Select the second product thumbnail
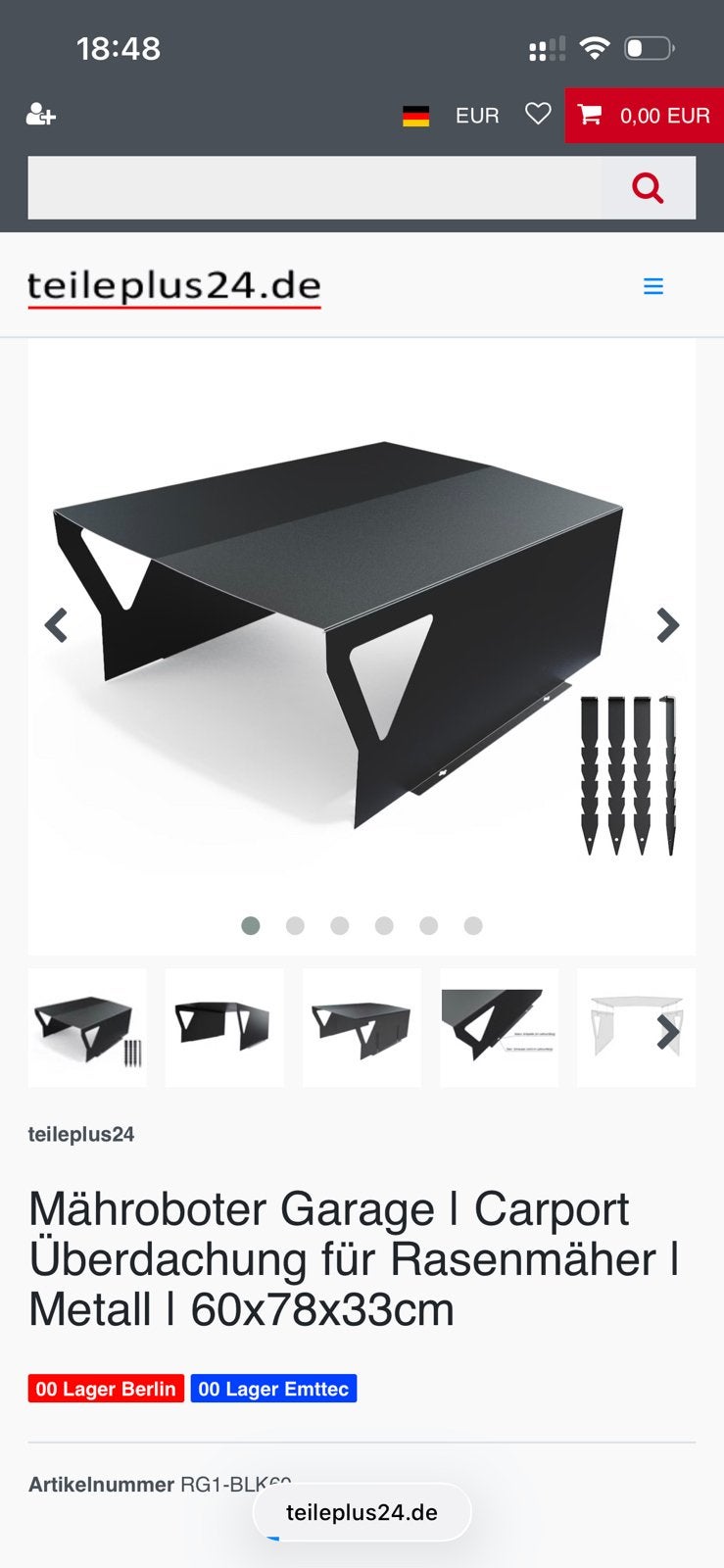 224,1028
